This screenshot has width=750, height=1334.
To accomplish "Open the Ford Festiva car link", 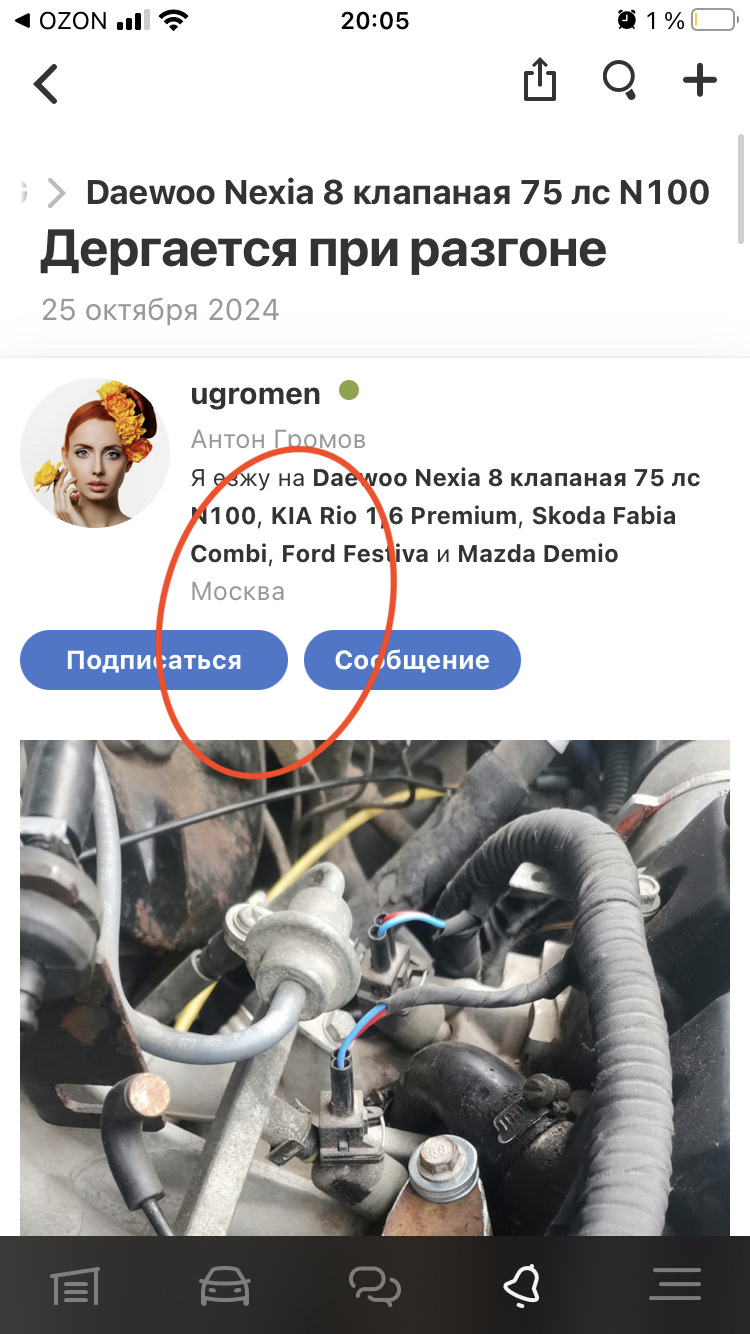I will [x=355, y=553].
